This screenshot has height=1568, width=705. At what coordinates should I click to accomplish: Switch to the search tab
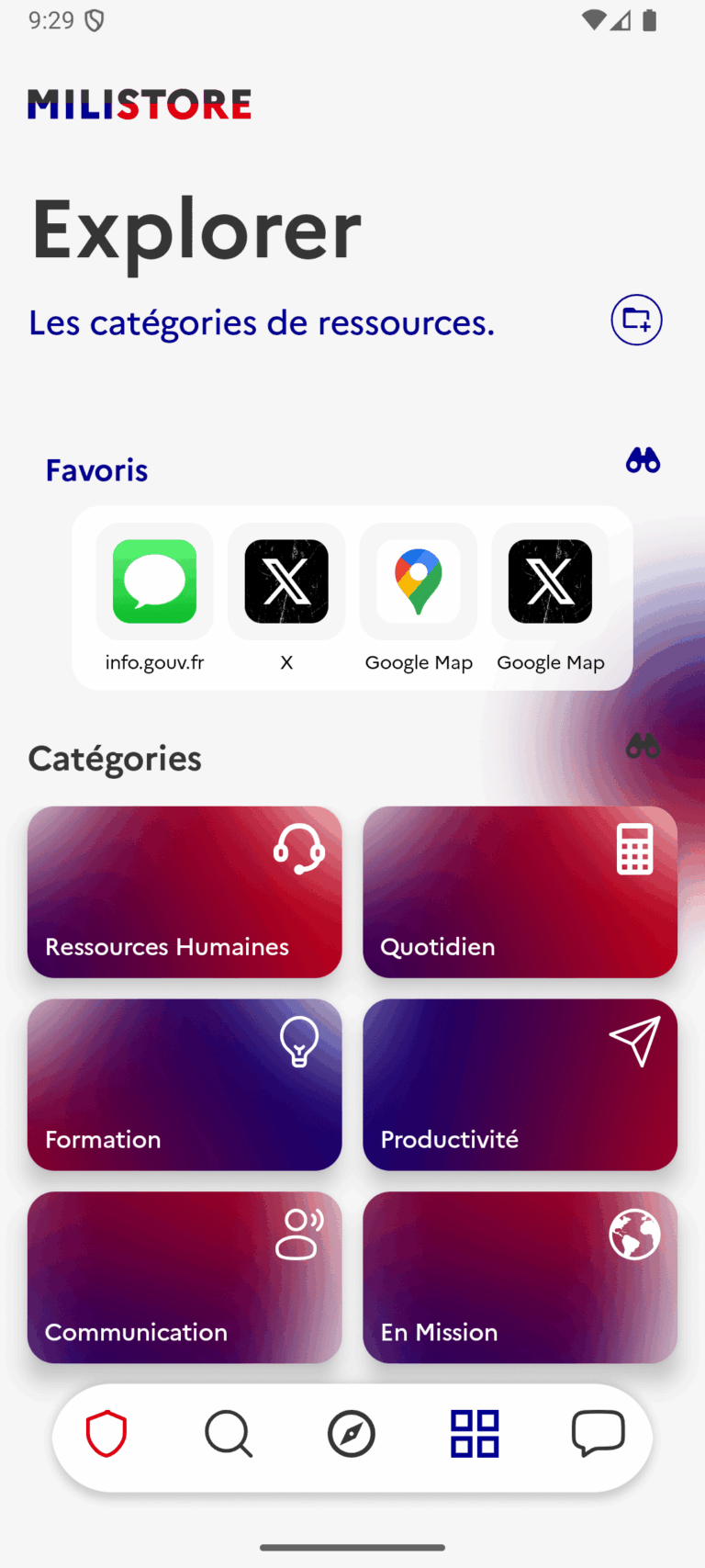[229, 1434]
